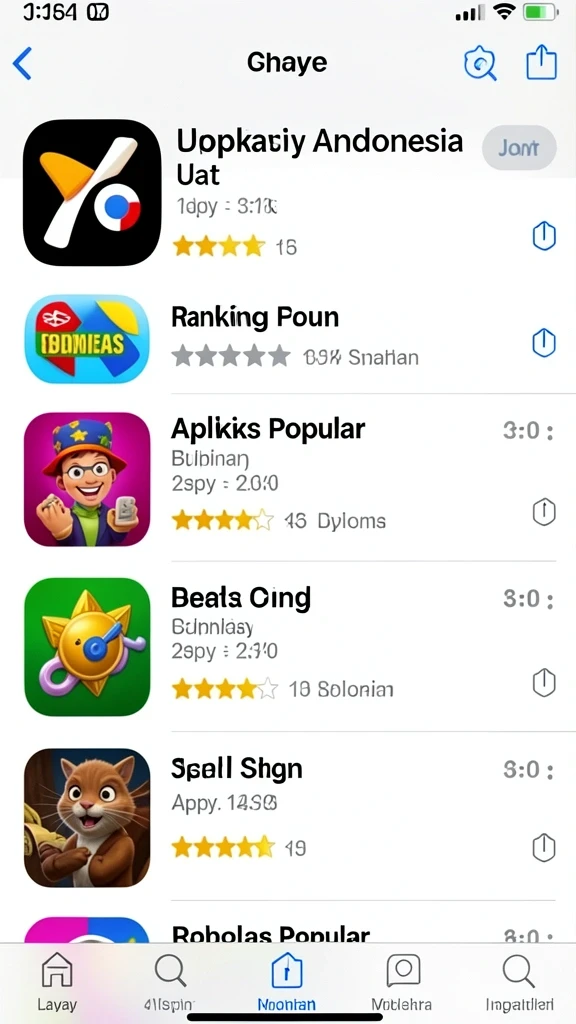The width and height of the screenshot is (576, 1024).
Task: Open the Ranking Poun app row
Action: [x=288, y=340]
